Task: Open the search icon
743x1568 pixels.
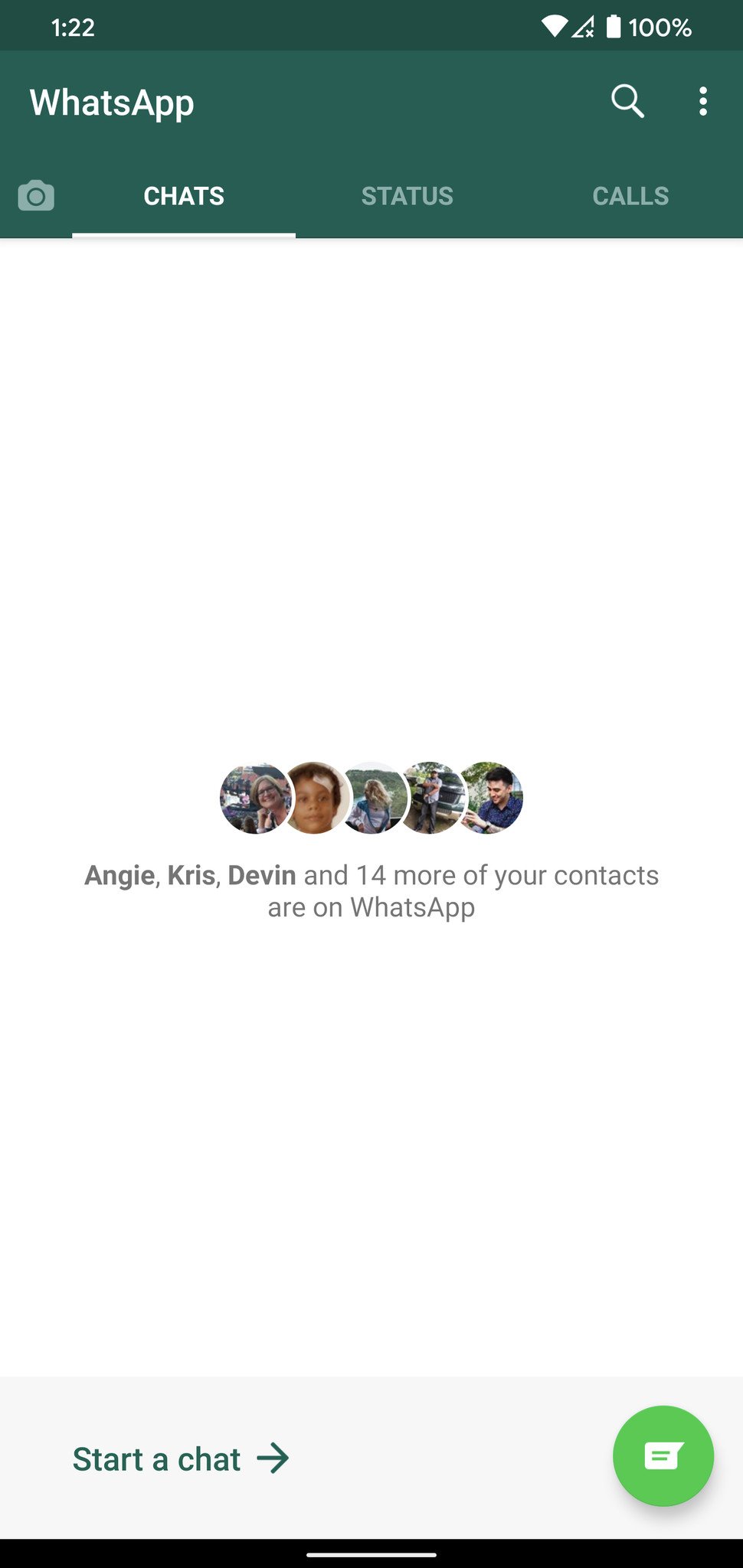Action: (627, 101)
